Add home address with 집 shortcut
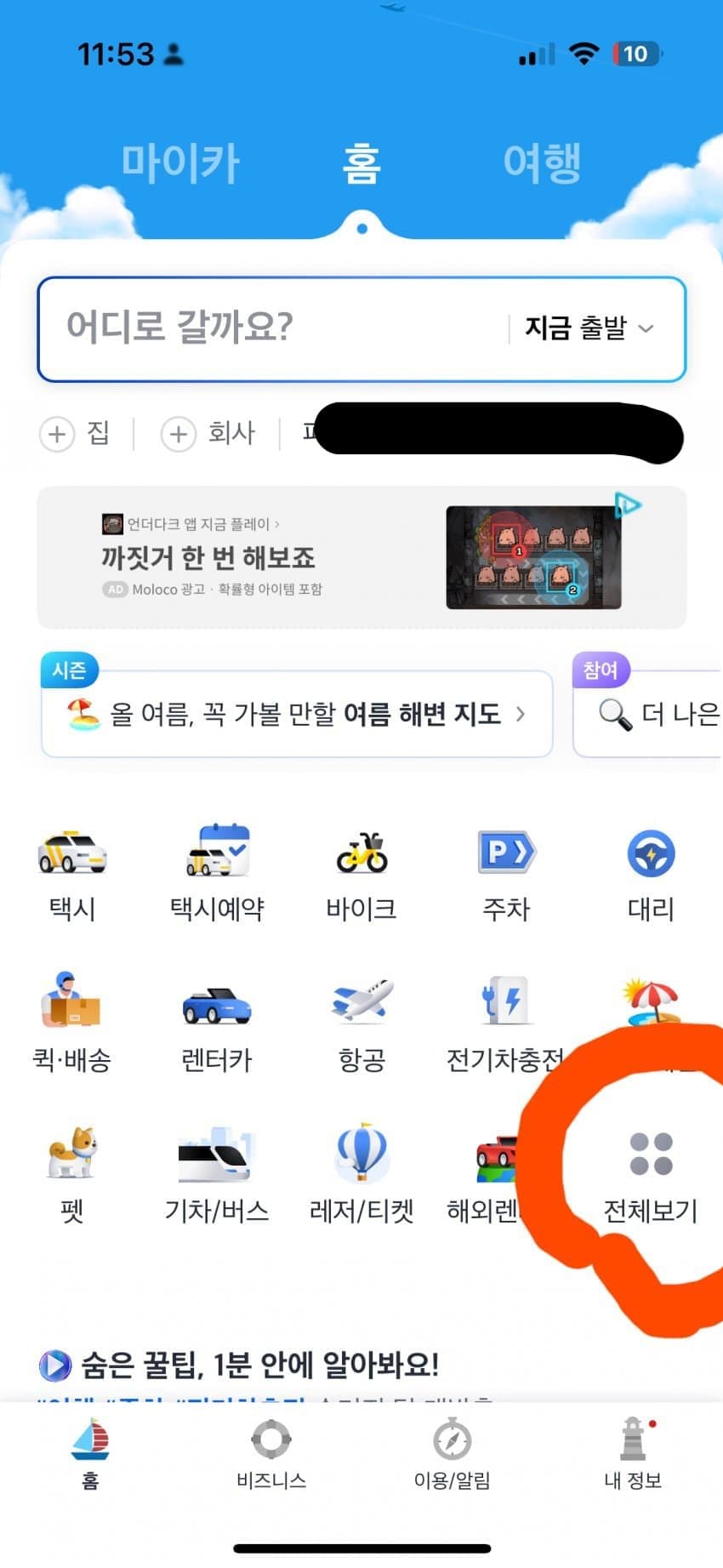The image size is (723, 1568). tap(76, 433)
